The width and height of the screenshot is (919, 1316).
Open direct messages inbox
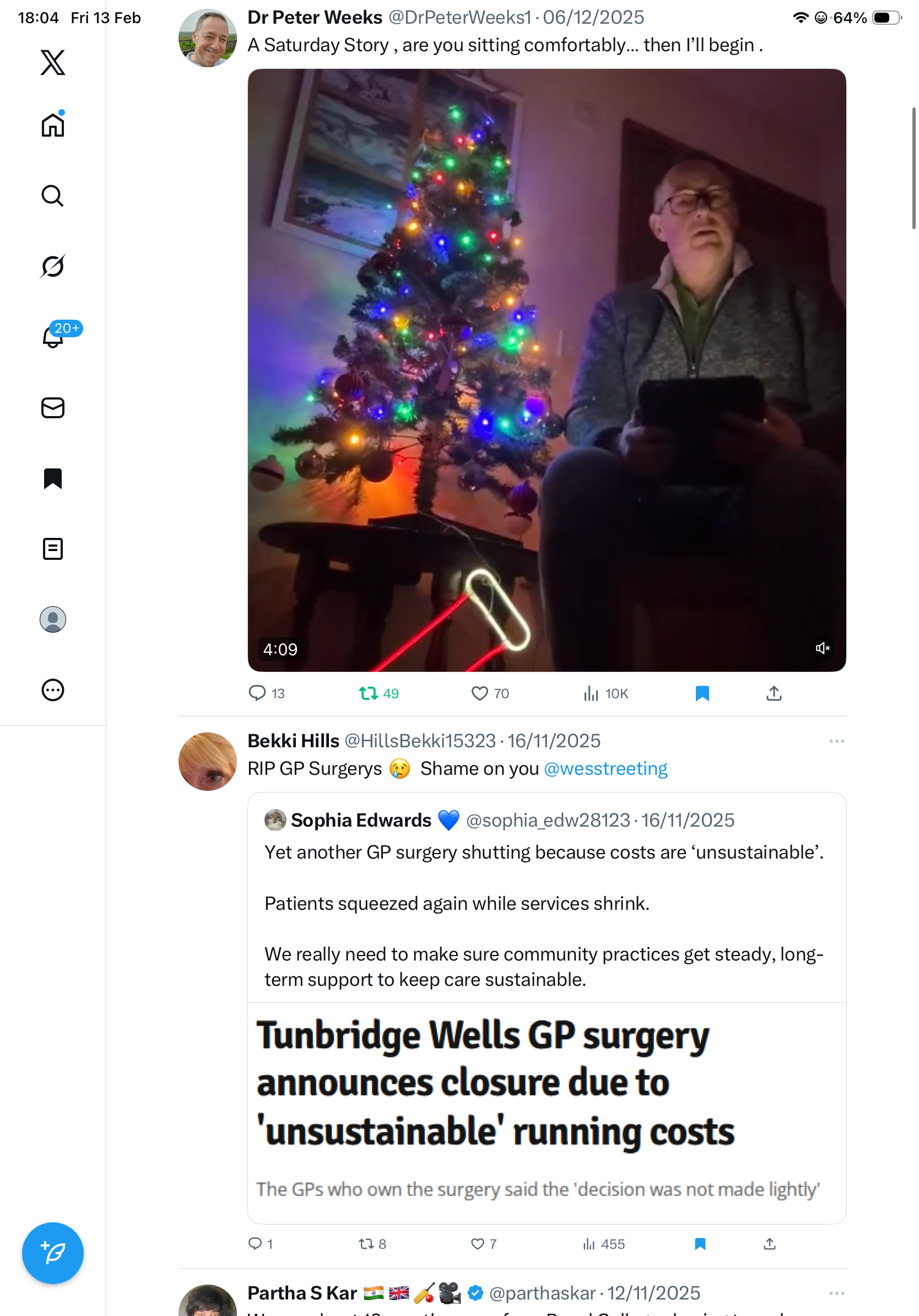tap(53, 407)
